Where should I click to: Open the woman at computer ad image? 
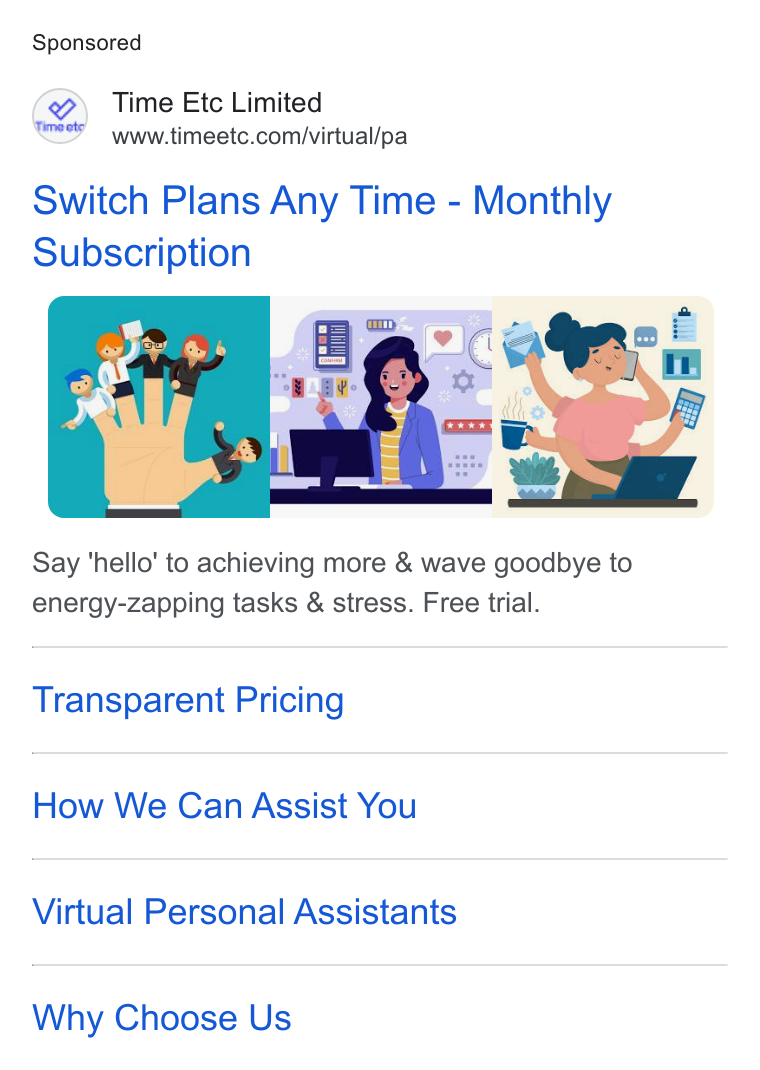(x=381, y=407)
